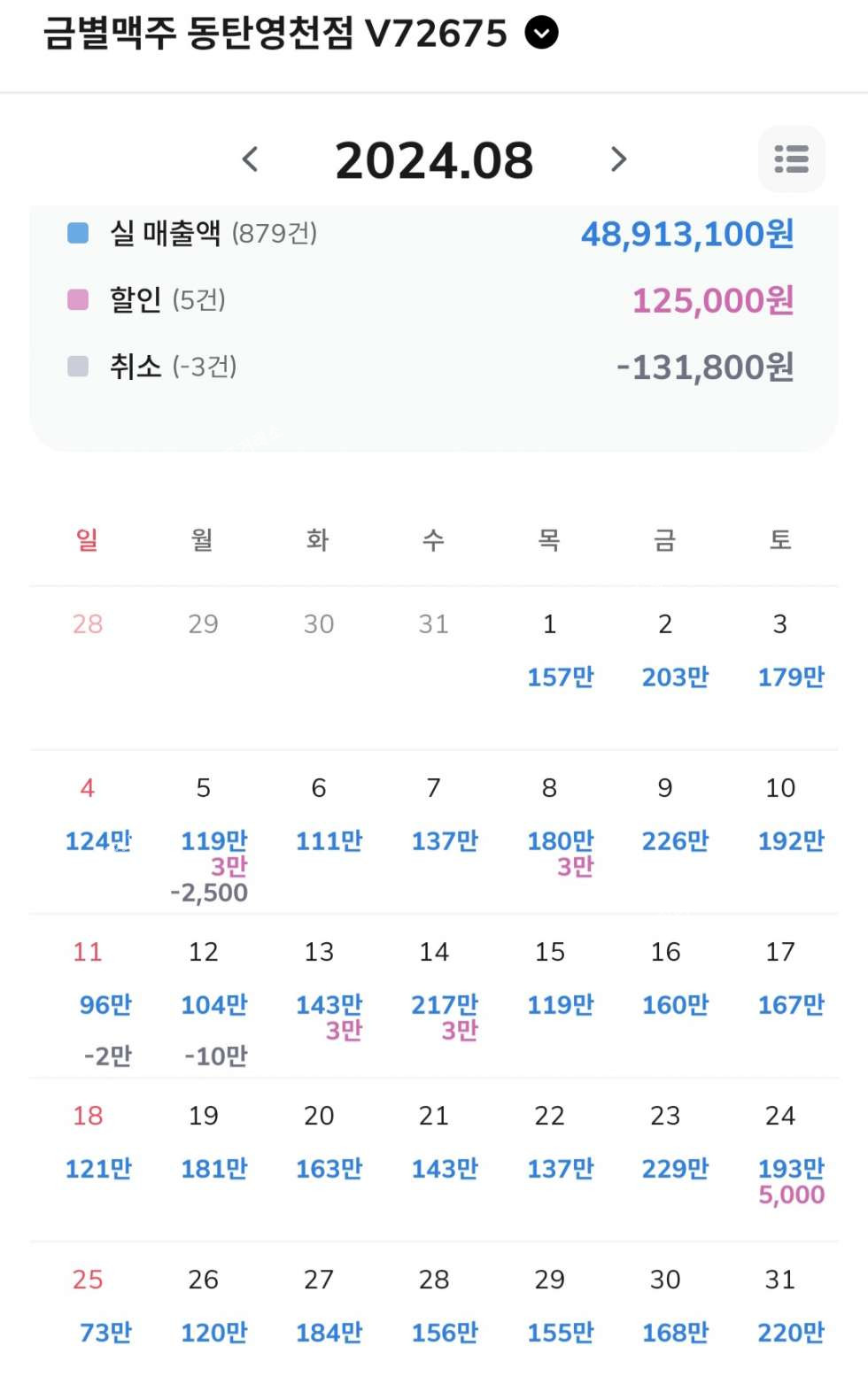Open sales for August 25
Viewport: 868px width, 1400px height.
pos(89,1311)
